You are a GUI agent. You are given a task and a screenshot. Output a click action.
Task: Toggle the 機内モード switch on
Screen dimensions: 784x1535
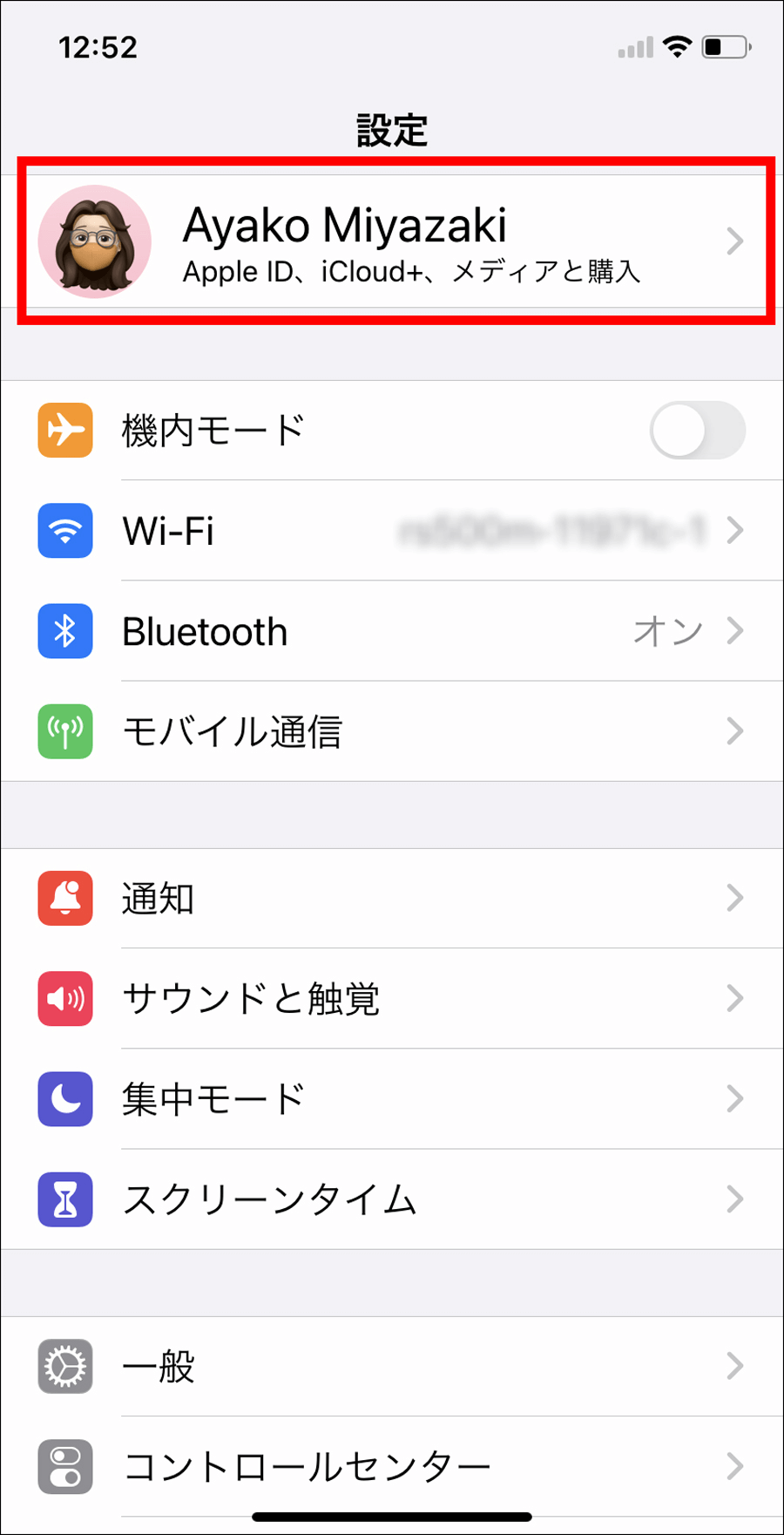coord(697,431)
